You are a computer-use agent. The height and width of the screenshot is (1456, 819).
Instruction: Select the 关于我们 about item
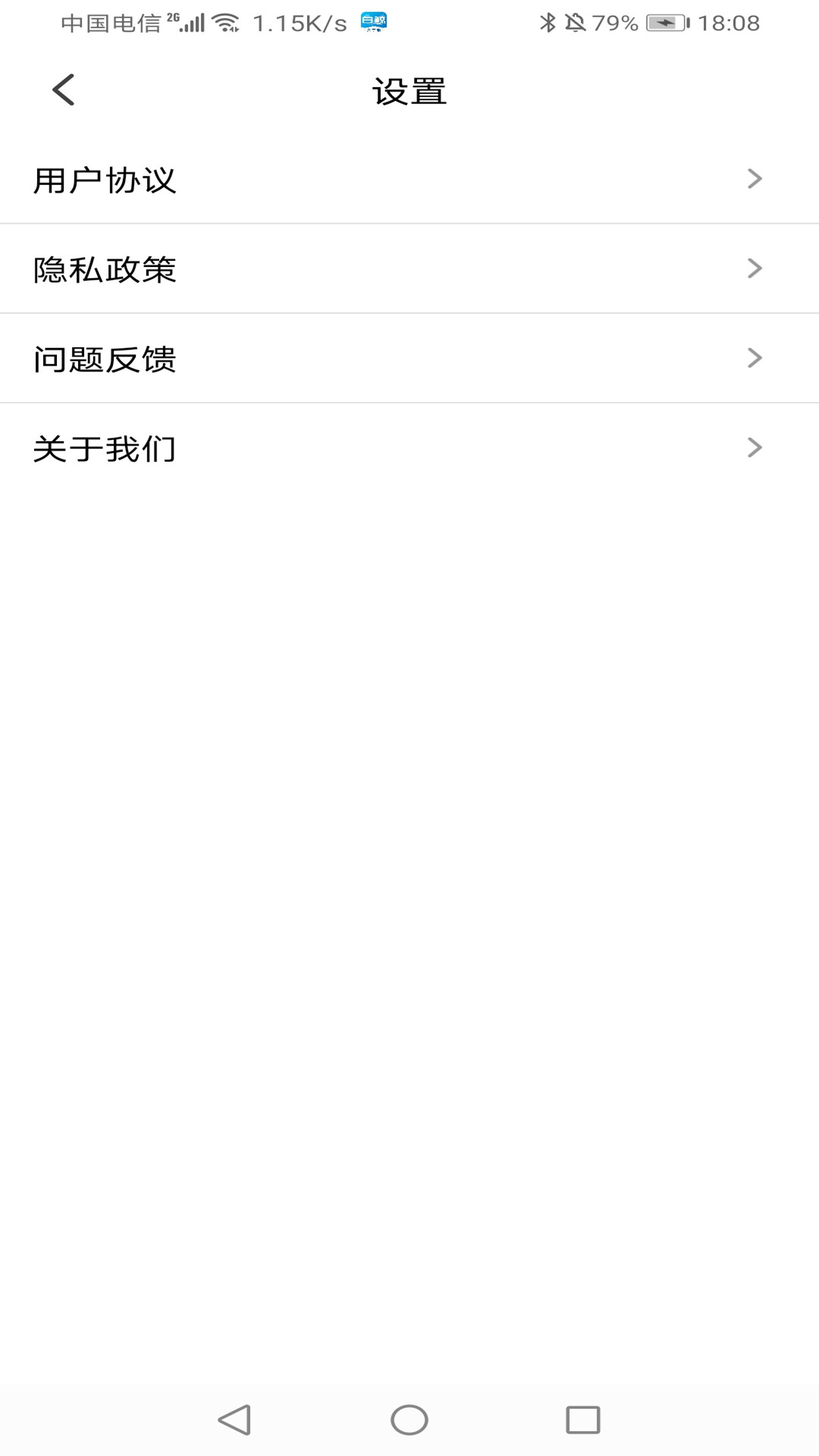click(105, 448)
